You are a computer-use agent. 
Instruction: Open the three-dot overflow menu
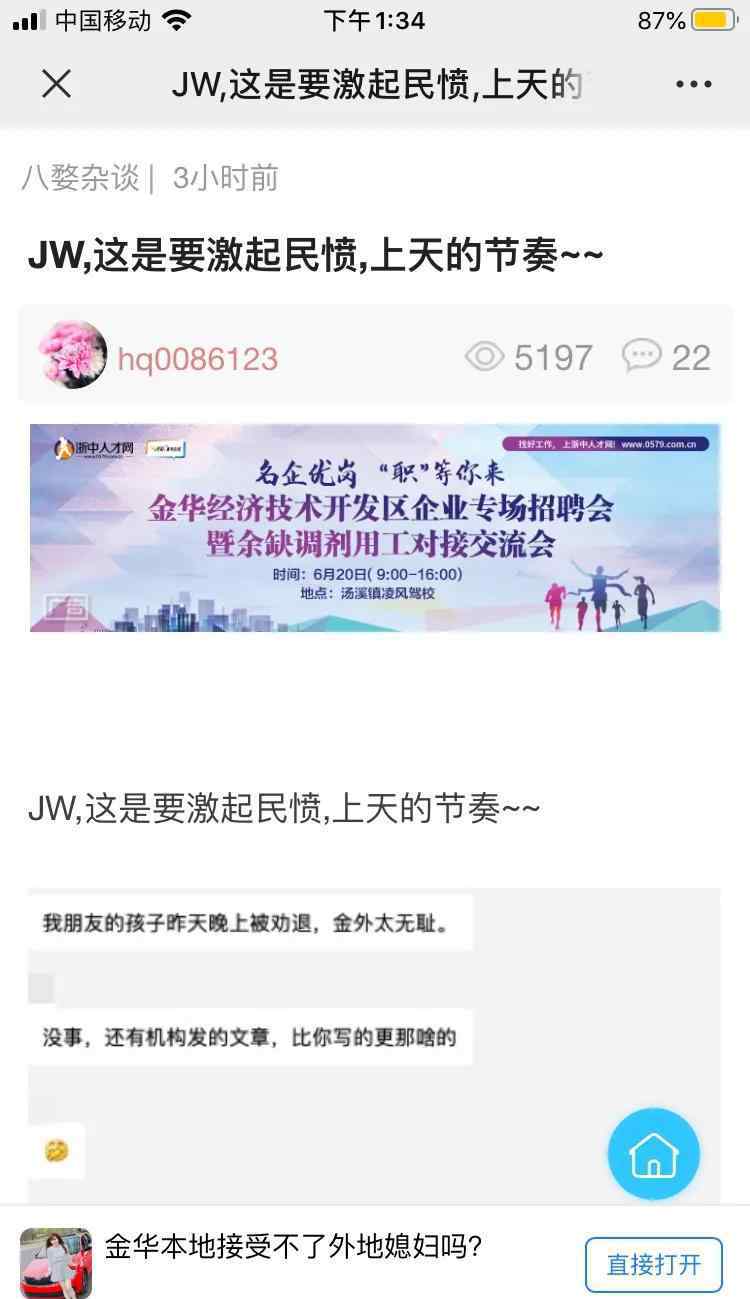(693, 85)
